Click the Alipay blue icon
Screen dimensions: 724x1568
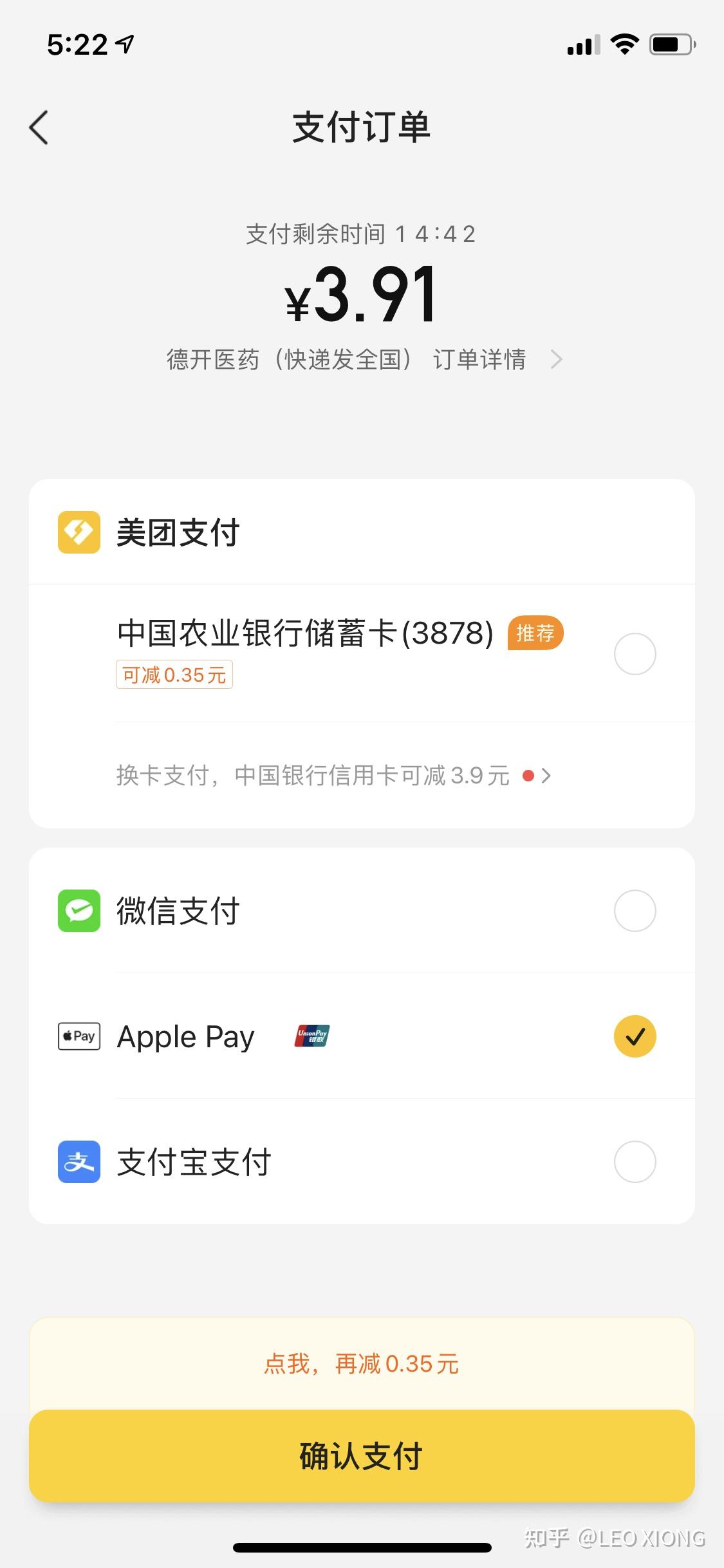[x=79, y=1162]
